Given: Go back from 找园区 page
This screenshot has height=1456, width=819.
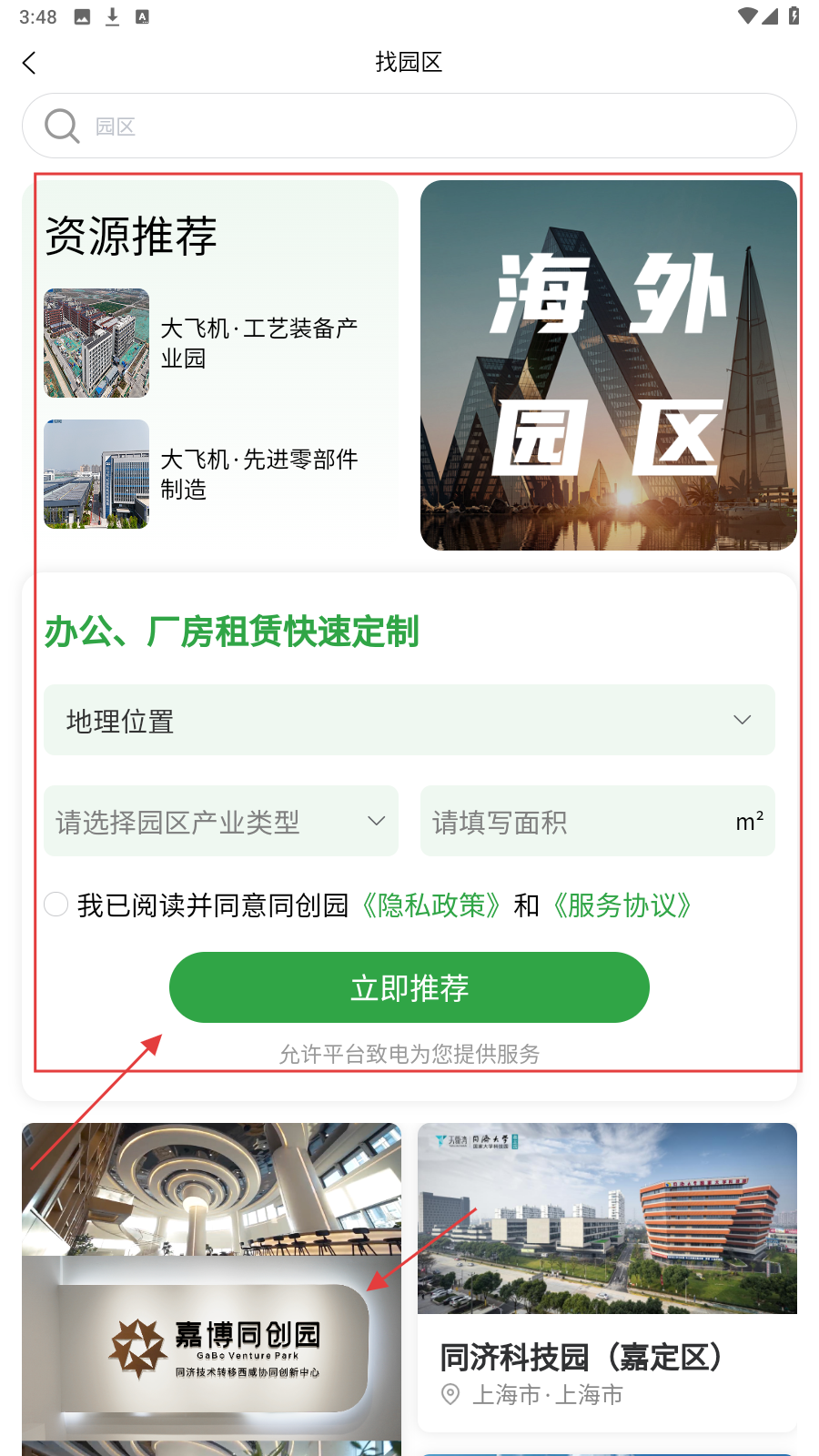Looking at the screenshot, I should (29, 63).
